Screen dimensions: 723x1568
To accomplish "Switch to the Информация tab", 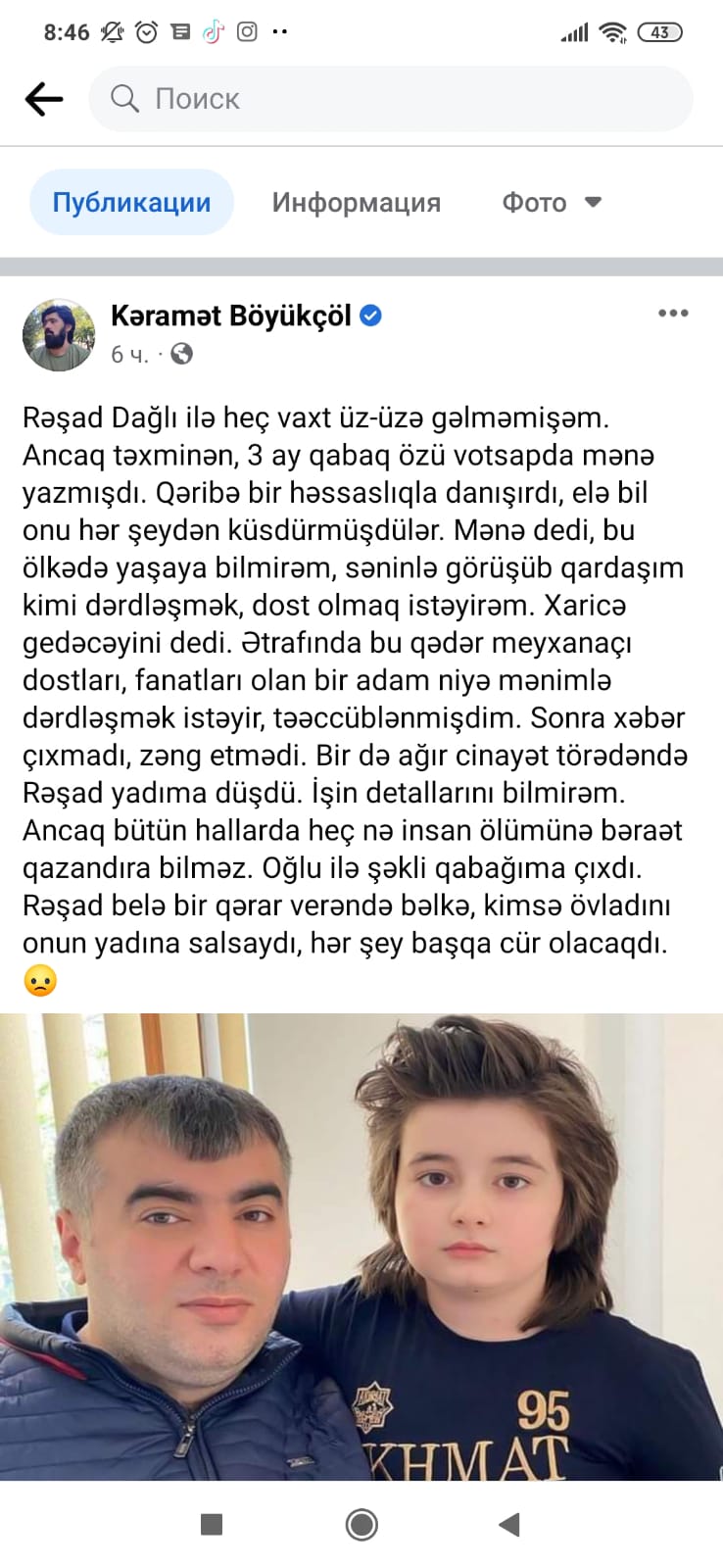I will pyautogui.click(x=357, y=202).
